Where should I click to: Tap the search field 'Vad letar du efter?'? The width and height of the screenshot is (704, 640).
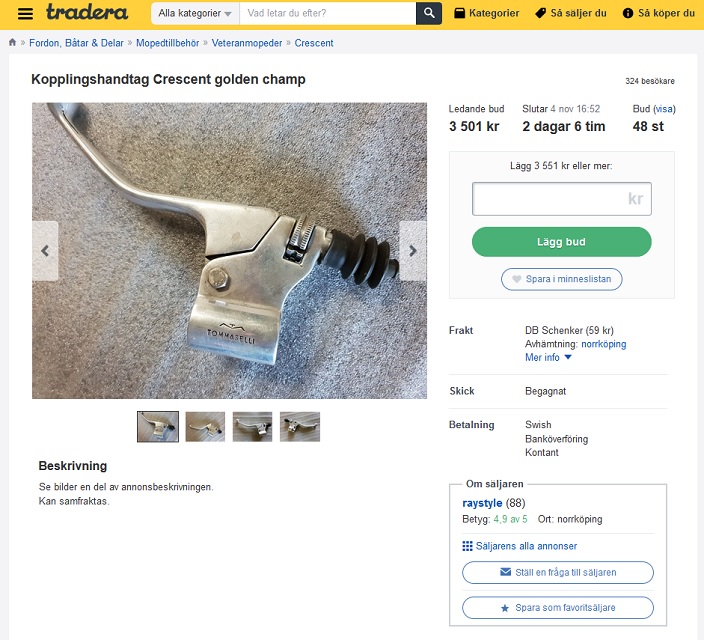pyautogui.click(x=327, y=14)
